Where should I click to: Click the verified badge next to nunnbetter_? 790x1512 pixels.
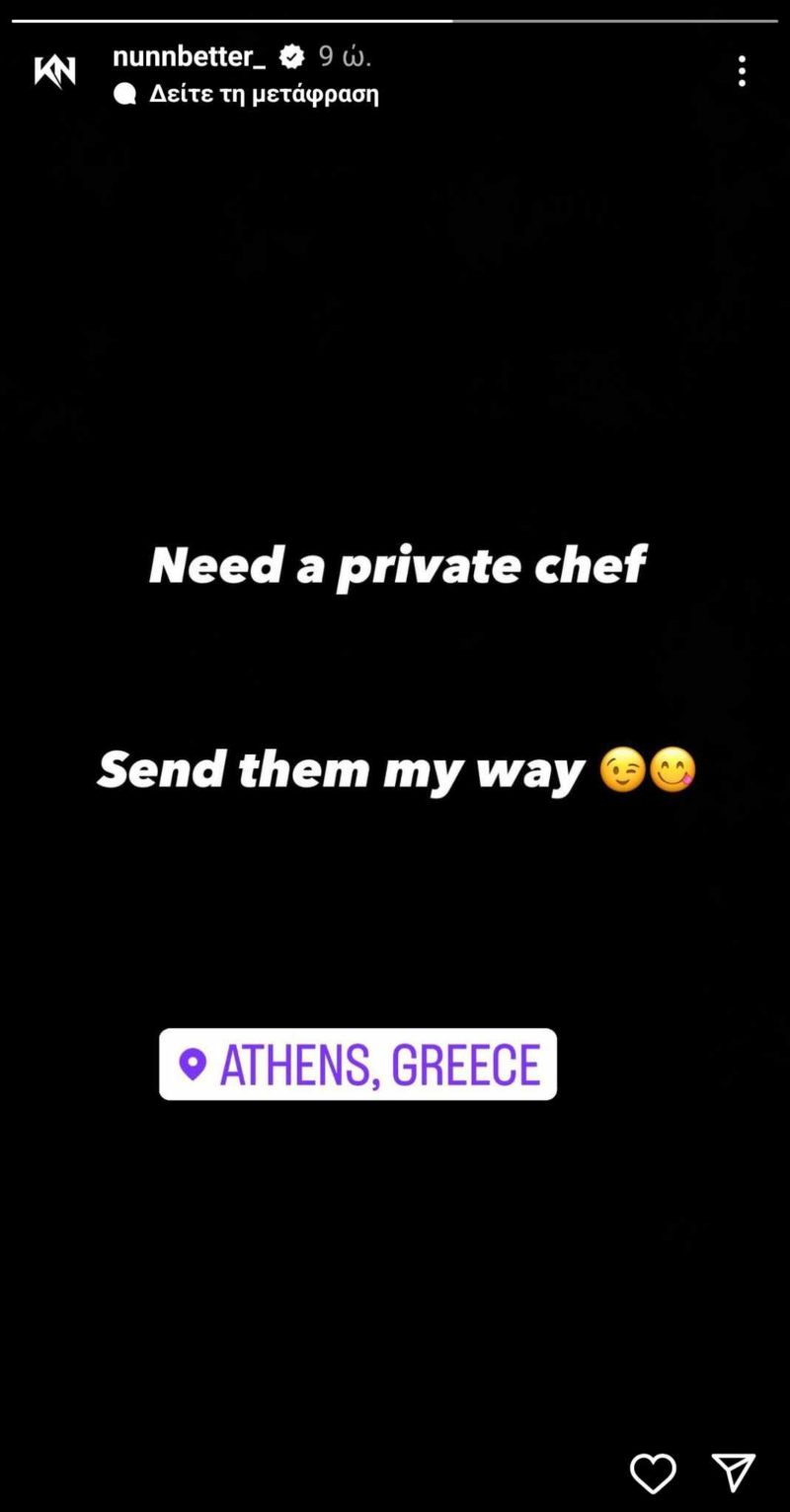(x=291, y=56)
